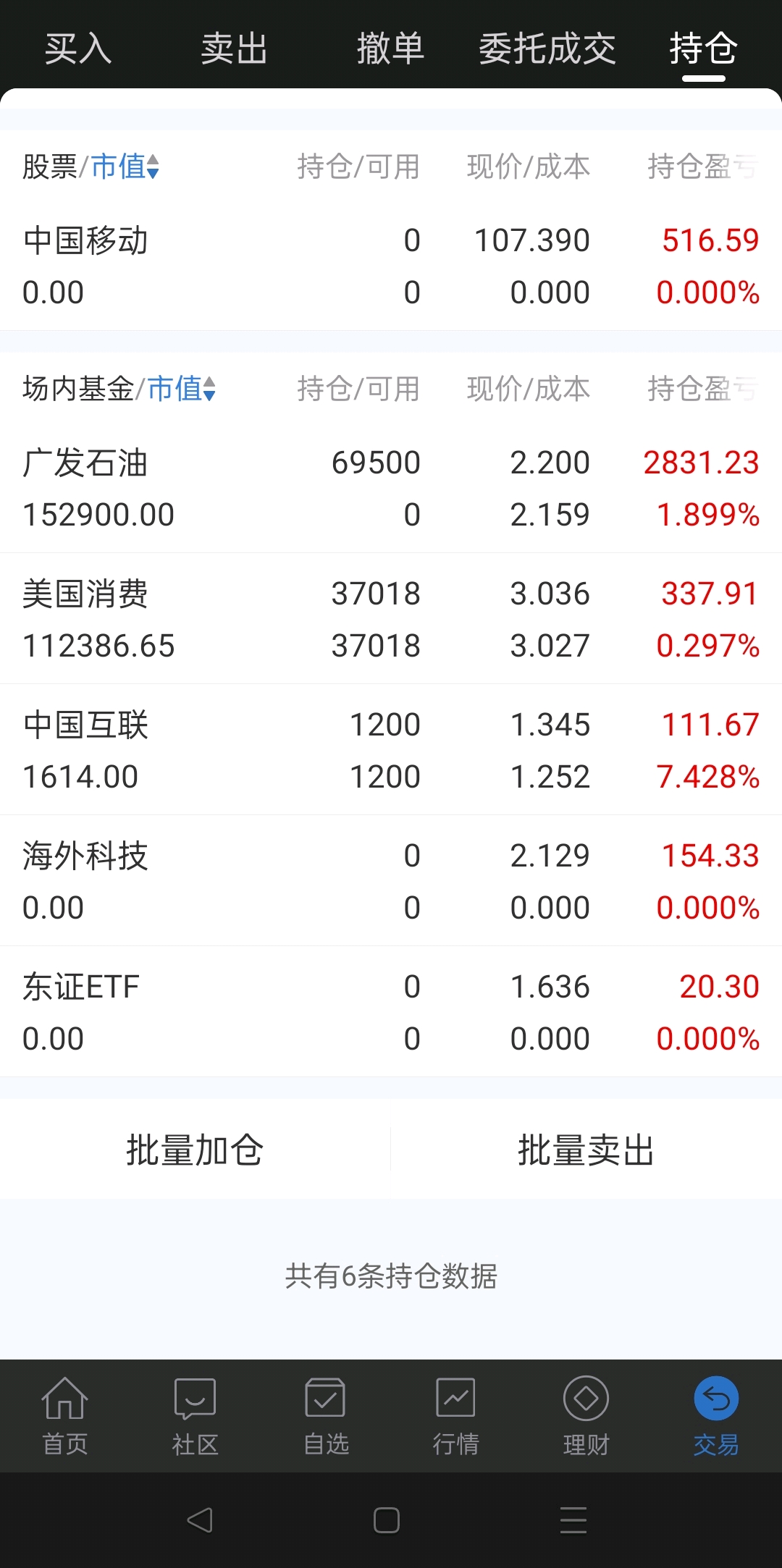Open the 中国互联 holding row
The height and width of the screenshot is (1568, 782).
[391, 751]
